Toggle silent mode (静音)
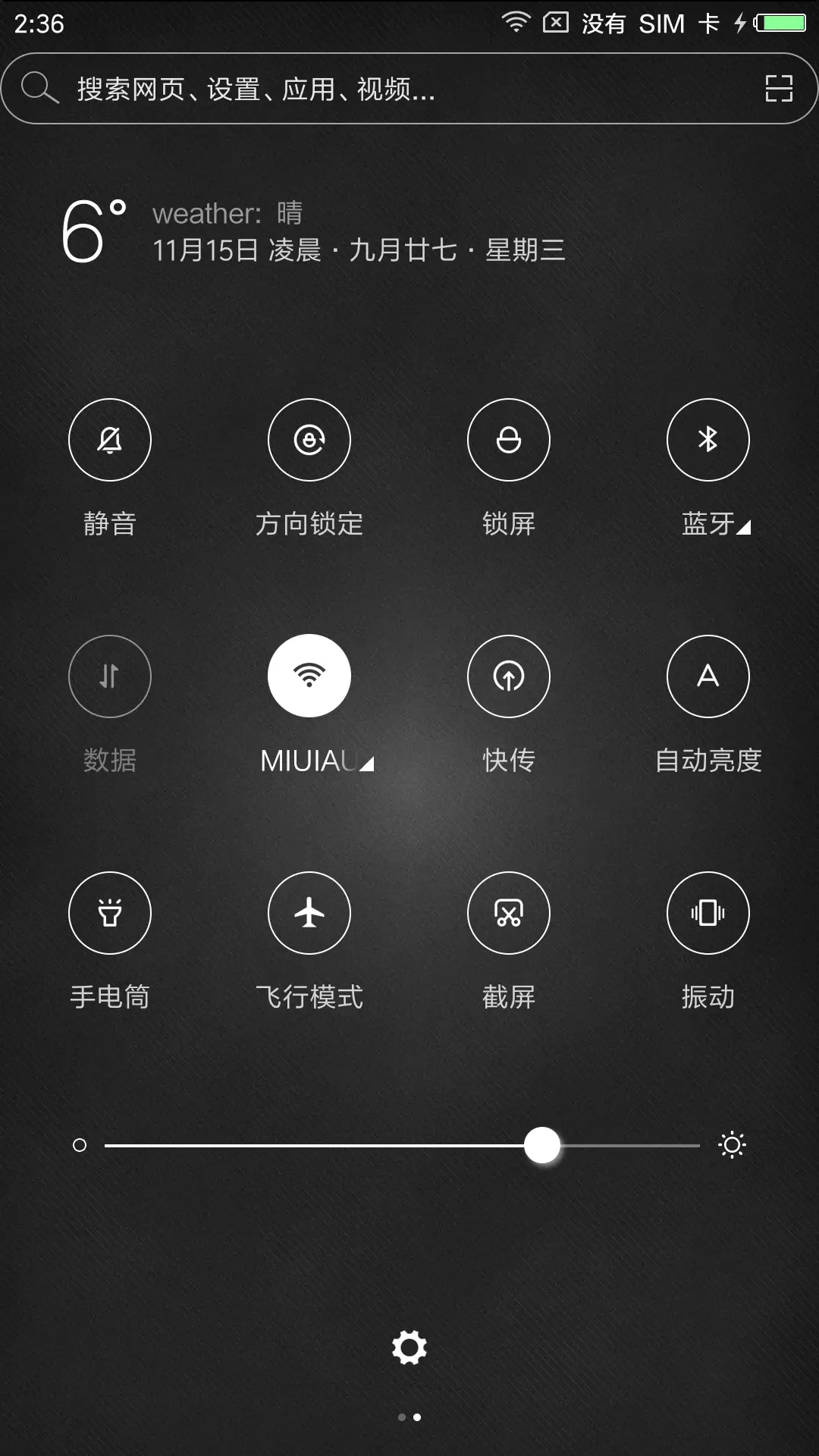Viewport: 819px width, 1456px height. [x=109, y=440]
